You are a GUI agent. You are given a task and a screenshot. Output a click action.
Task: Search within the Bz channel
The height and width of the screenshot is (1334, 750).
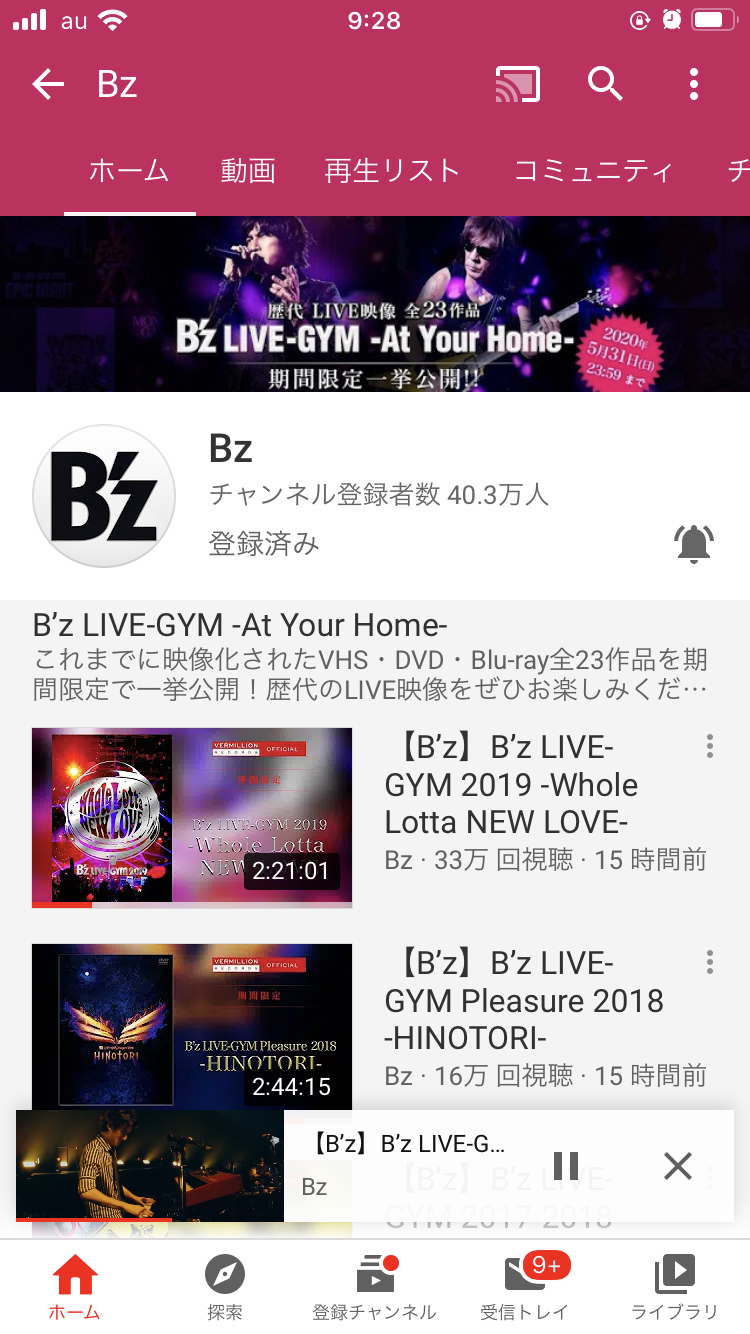point(605,85)
